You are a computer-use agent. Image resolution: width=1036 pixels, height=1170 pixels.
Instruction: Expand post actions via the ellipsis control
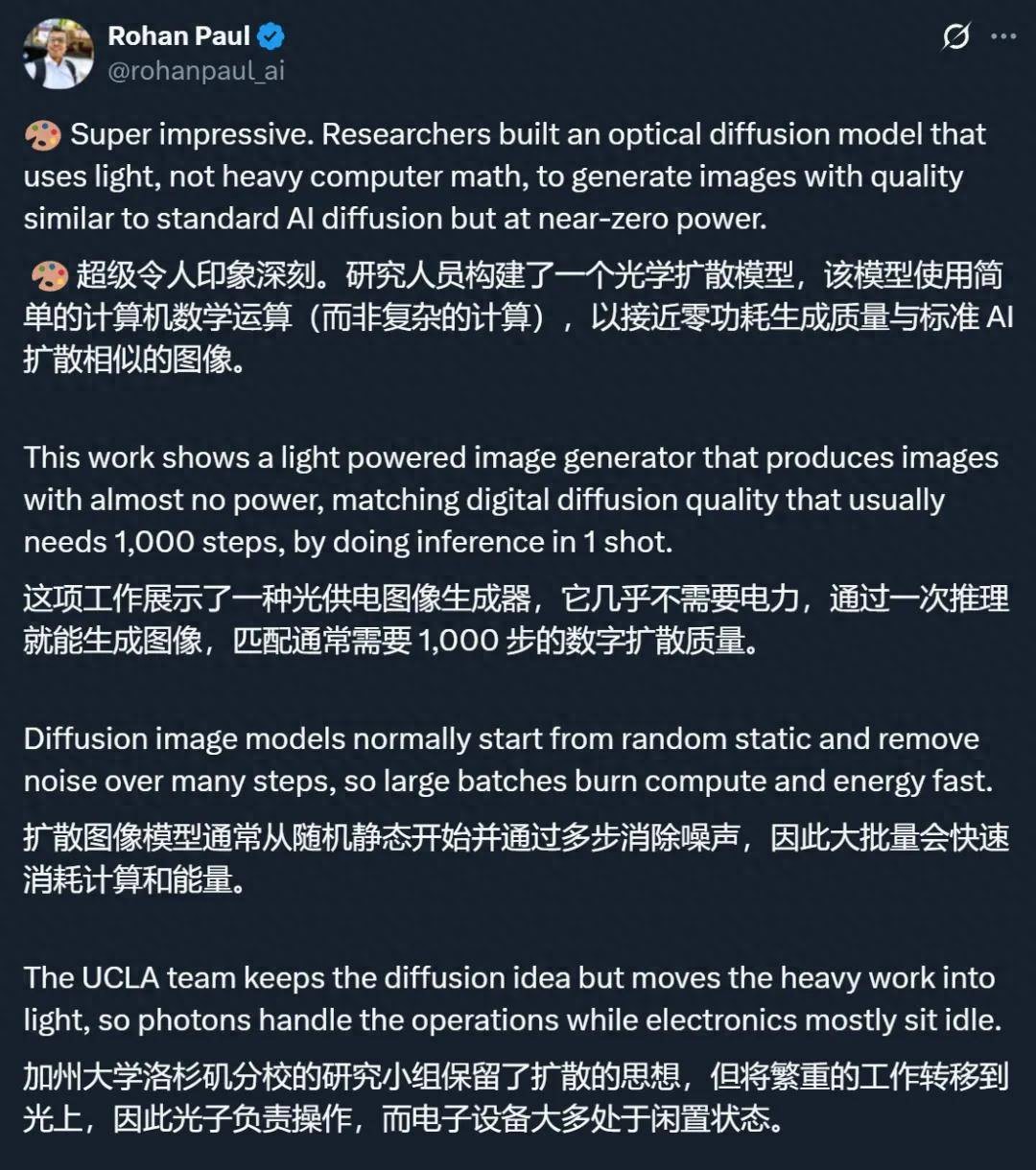1001,35
